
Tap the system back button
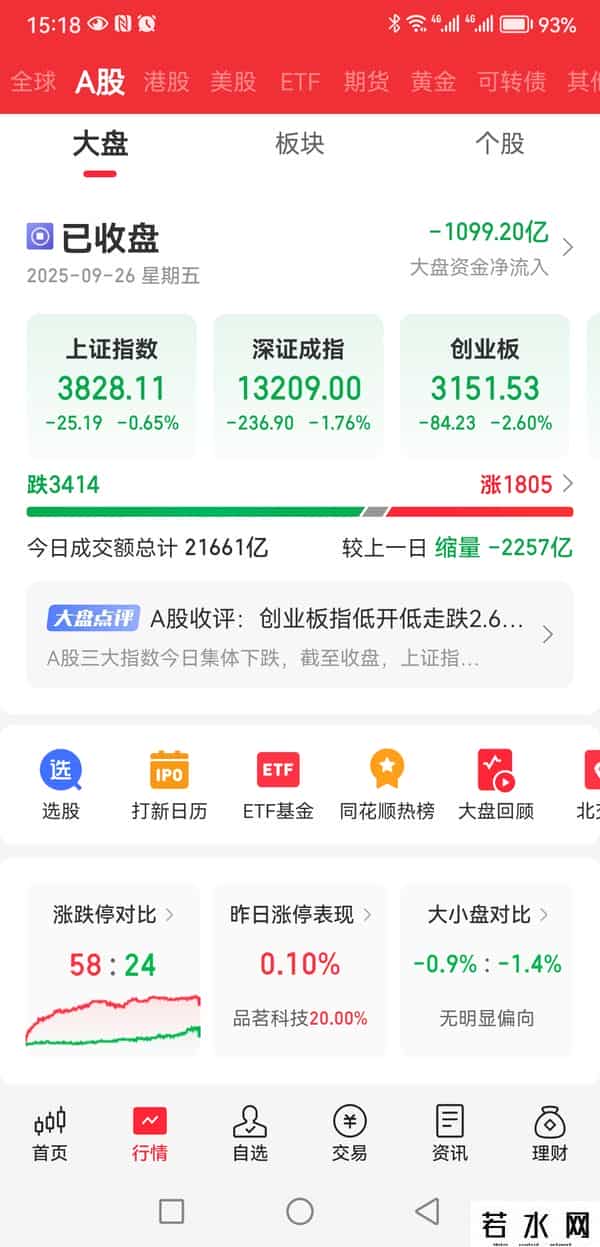[427, 1211]
